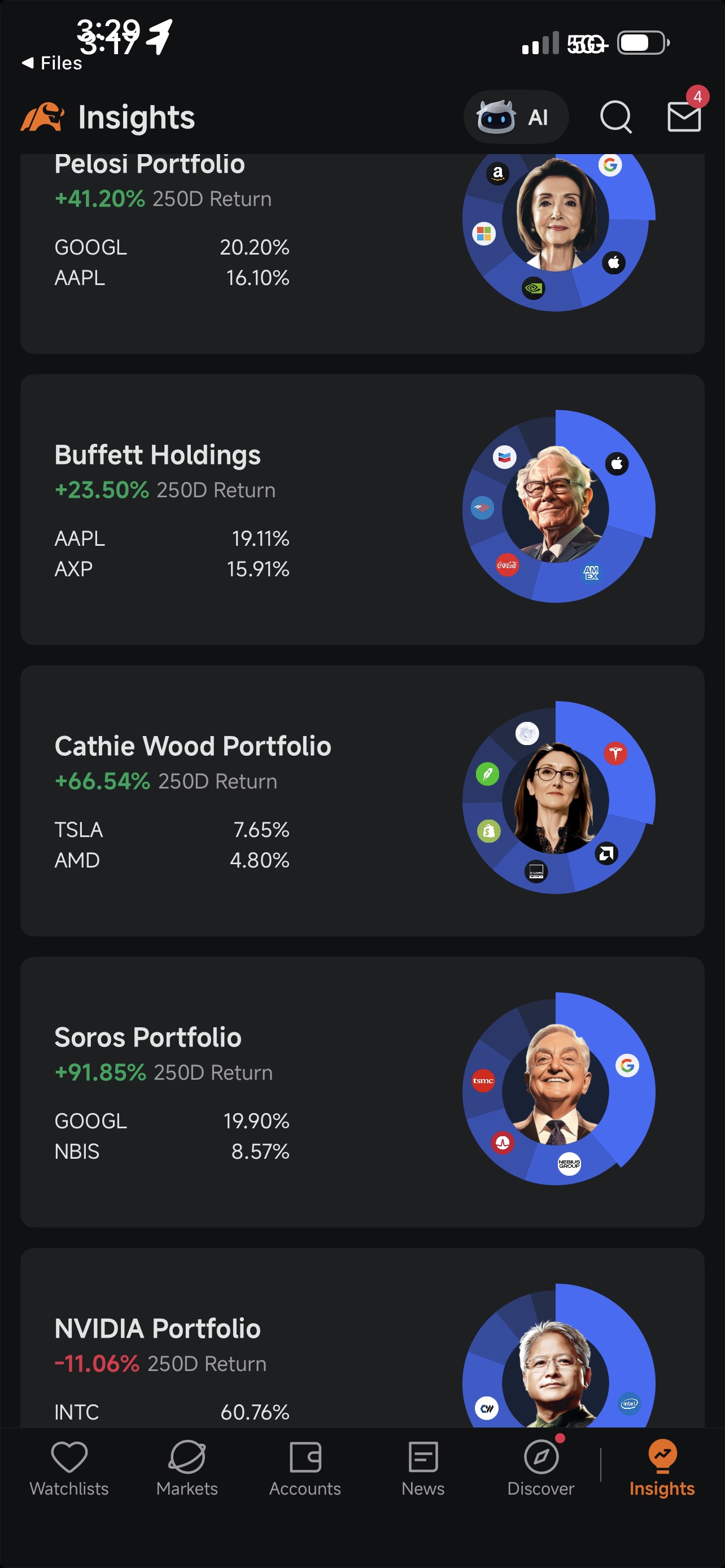View the Soros Portfolio card
725x1568 pixels.
tap(362, 1092)
